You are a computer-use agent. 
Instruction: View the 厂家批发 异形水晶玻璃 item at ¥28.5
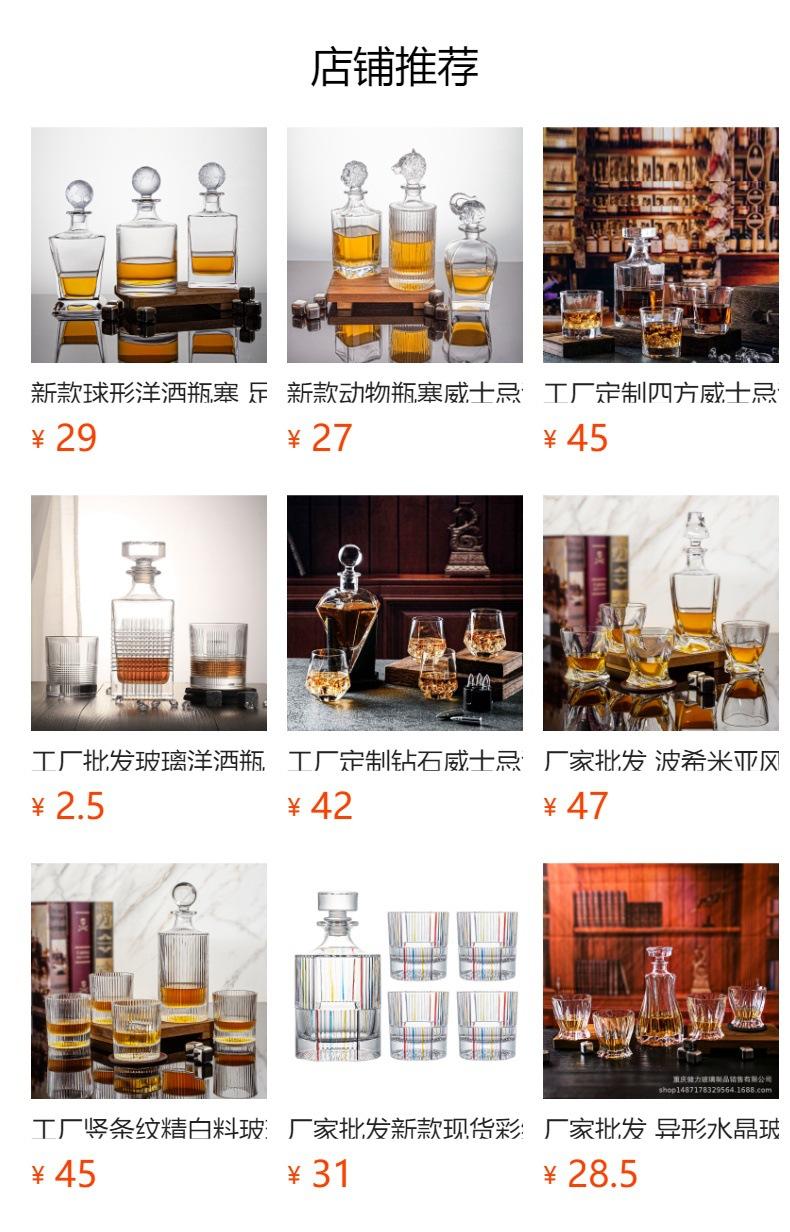tap(661, 981)
